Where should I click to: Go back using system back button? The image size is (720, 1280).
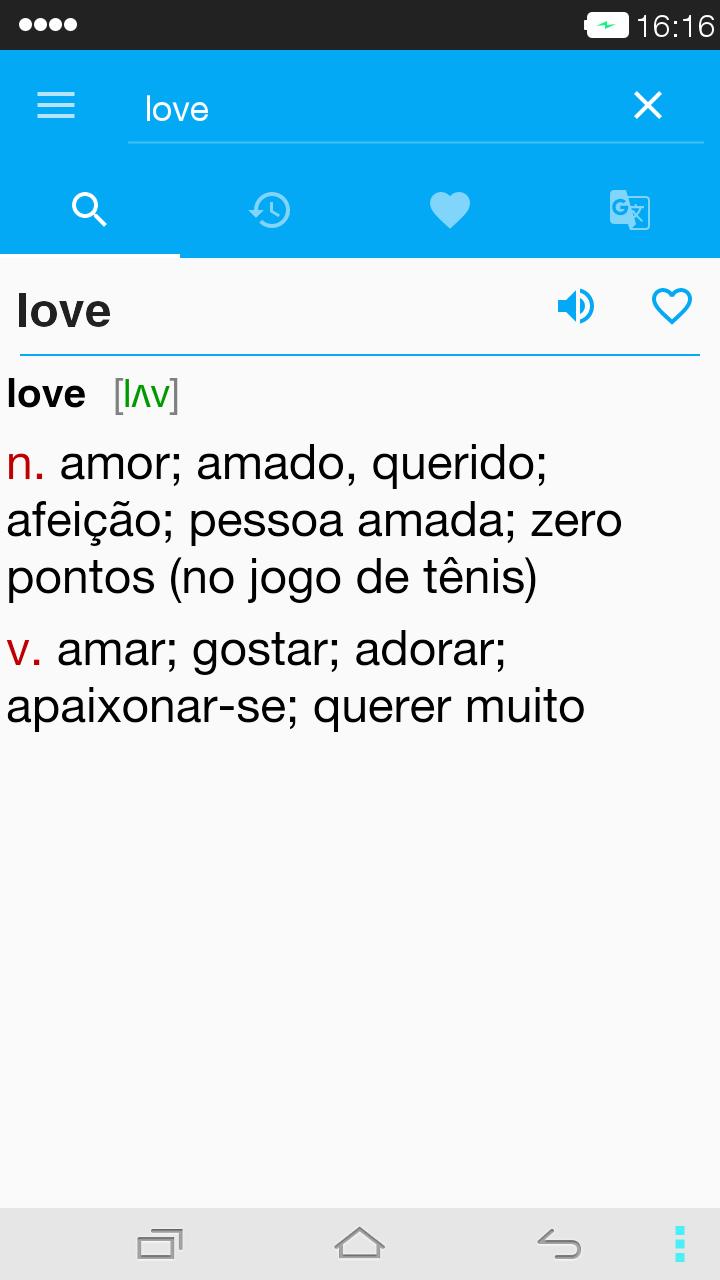coord(559,1244)
